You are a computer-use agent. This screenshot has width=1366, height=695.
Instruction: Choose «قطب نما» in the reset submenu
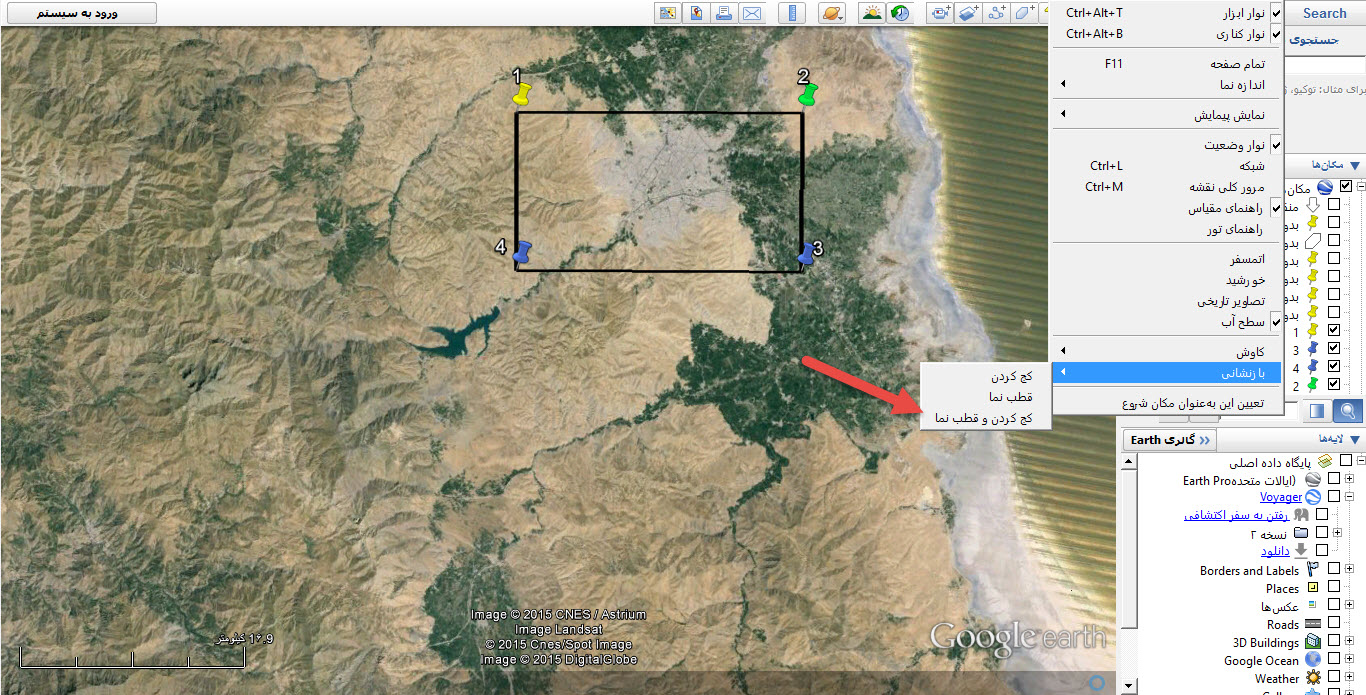coord(1008,397)
